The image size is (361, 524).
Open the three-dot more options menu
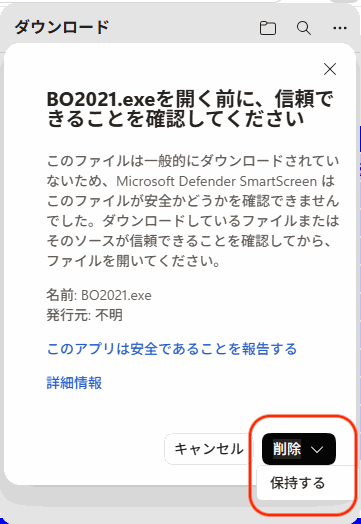tap(340, 28)
